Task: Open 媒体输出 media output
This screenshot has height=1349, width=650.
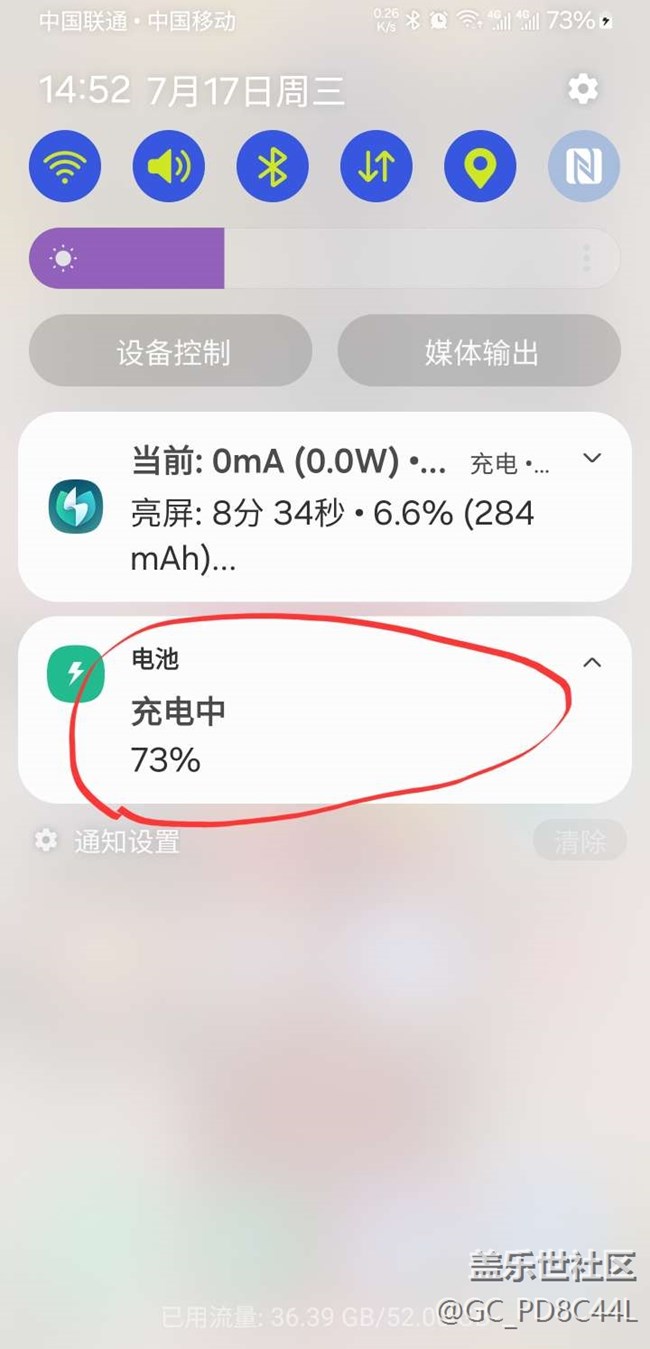Action: pyautogui.click(x=479, y=351)
